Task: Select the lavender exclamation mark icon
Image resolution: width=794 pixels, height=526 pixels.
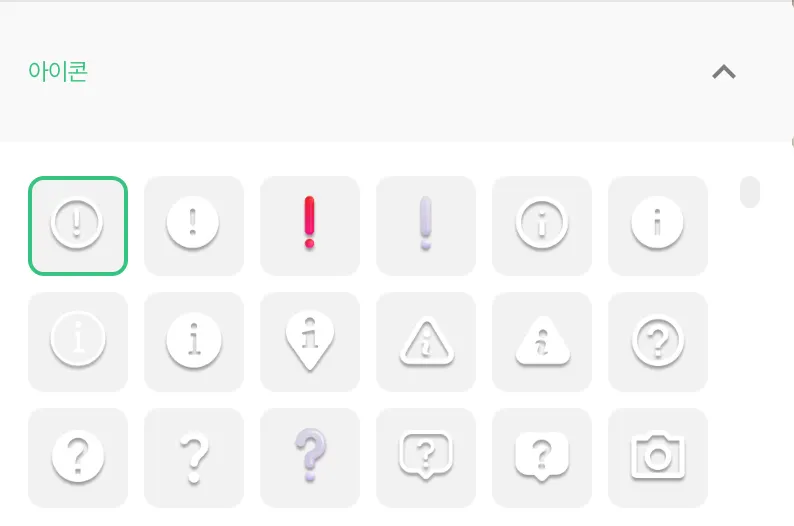Action: [x=425, y=225]
